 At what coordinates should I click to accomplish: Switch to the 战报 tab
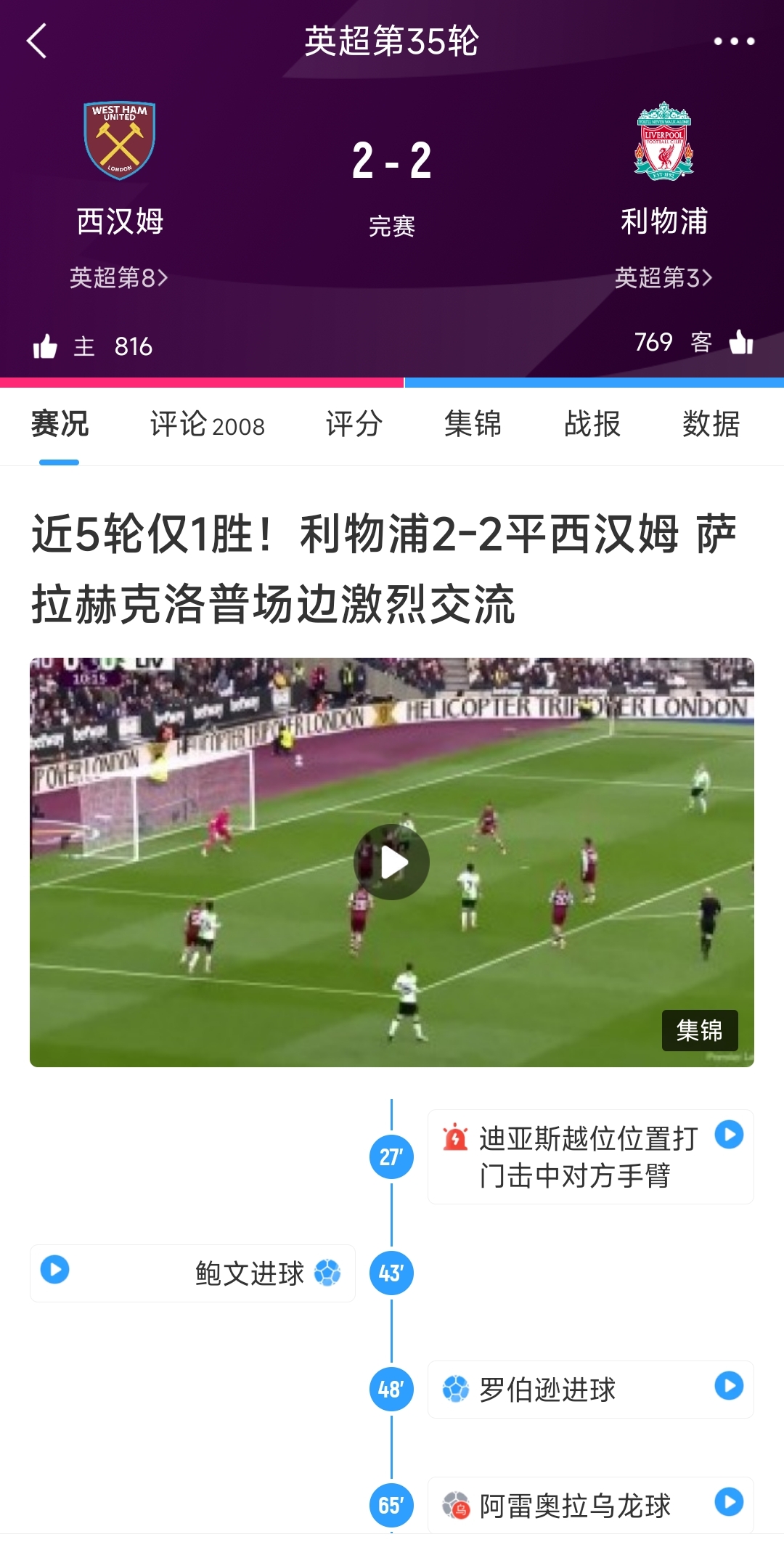click(592, 425)
